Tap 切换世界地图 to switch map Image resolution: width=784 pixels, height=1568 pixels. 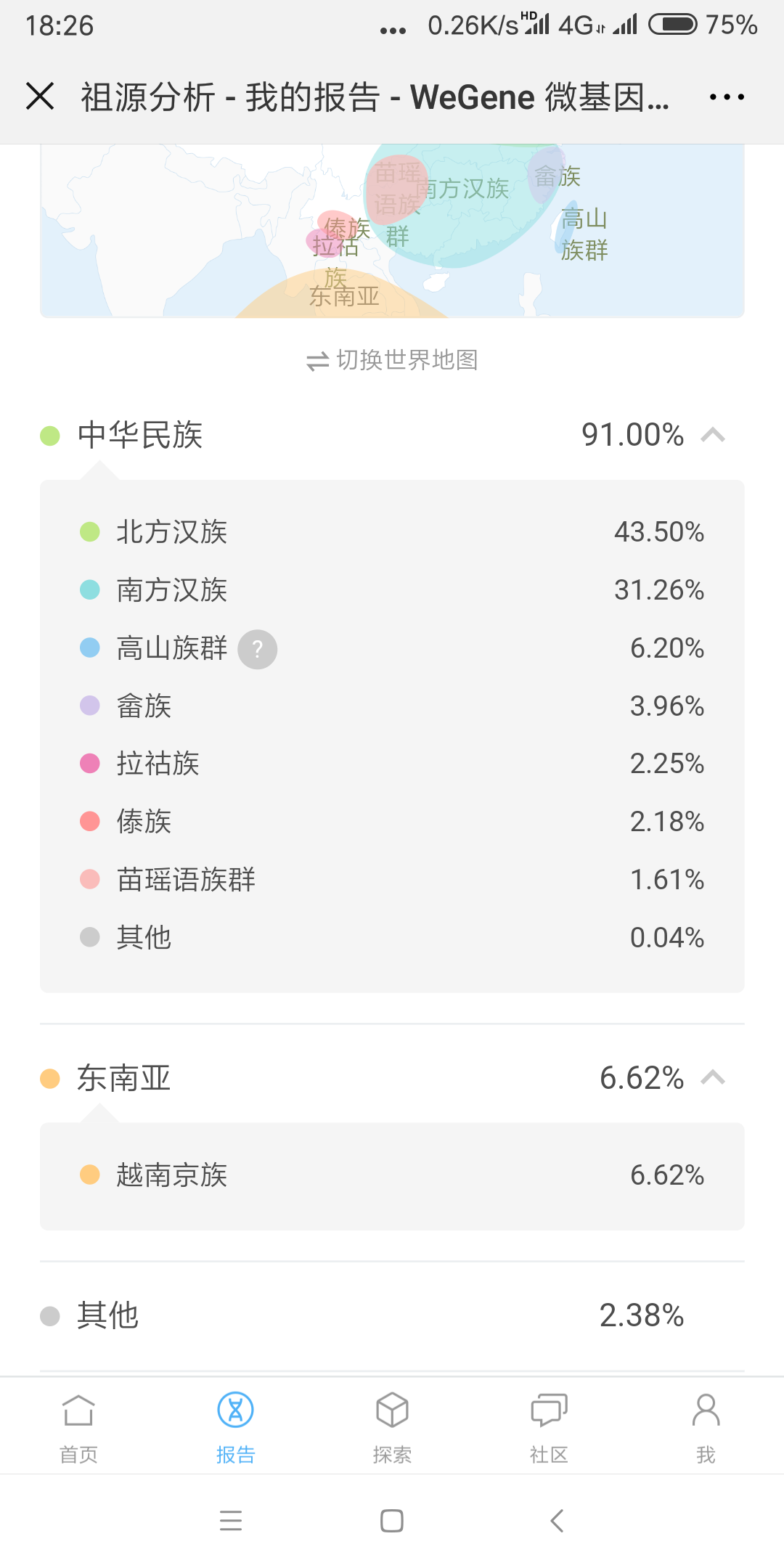392,360
